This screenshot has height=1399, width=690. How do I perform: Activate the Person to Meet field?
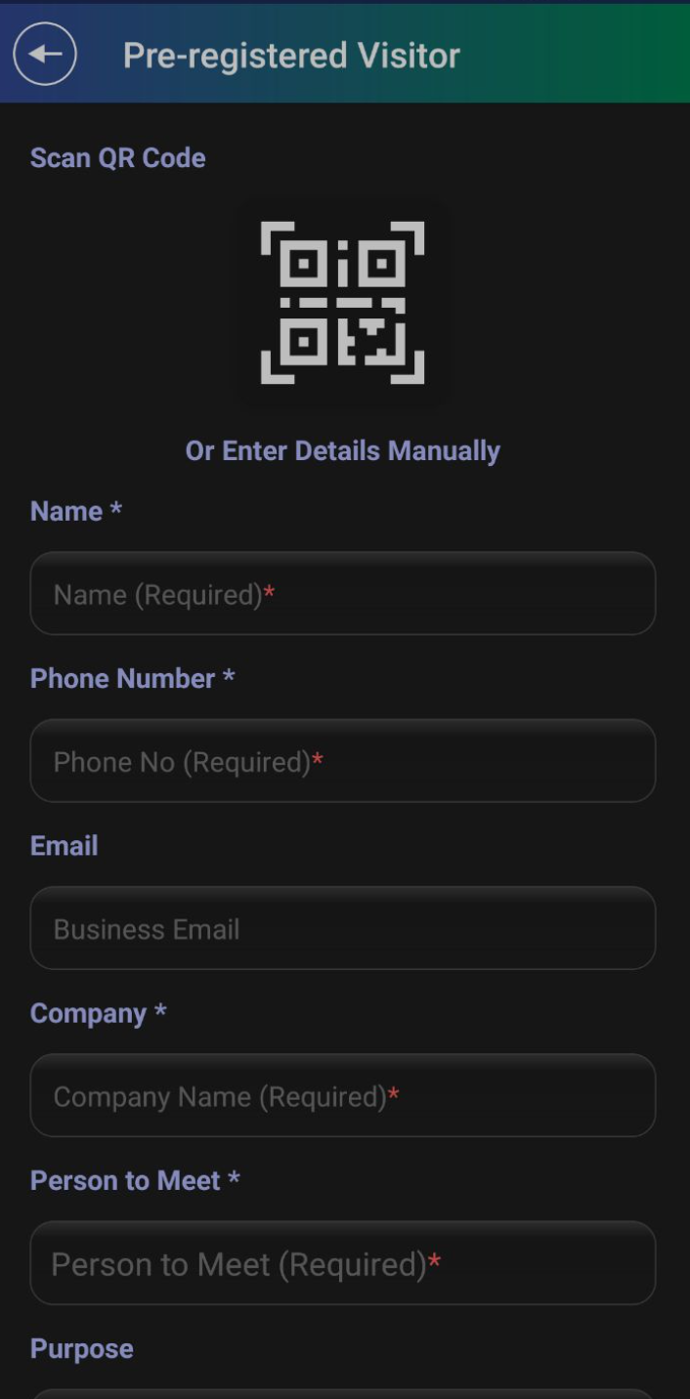(343, 1262)
